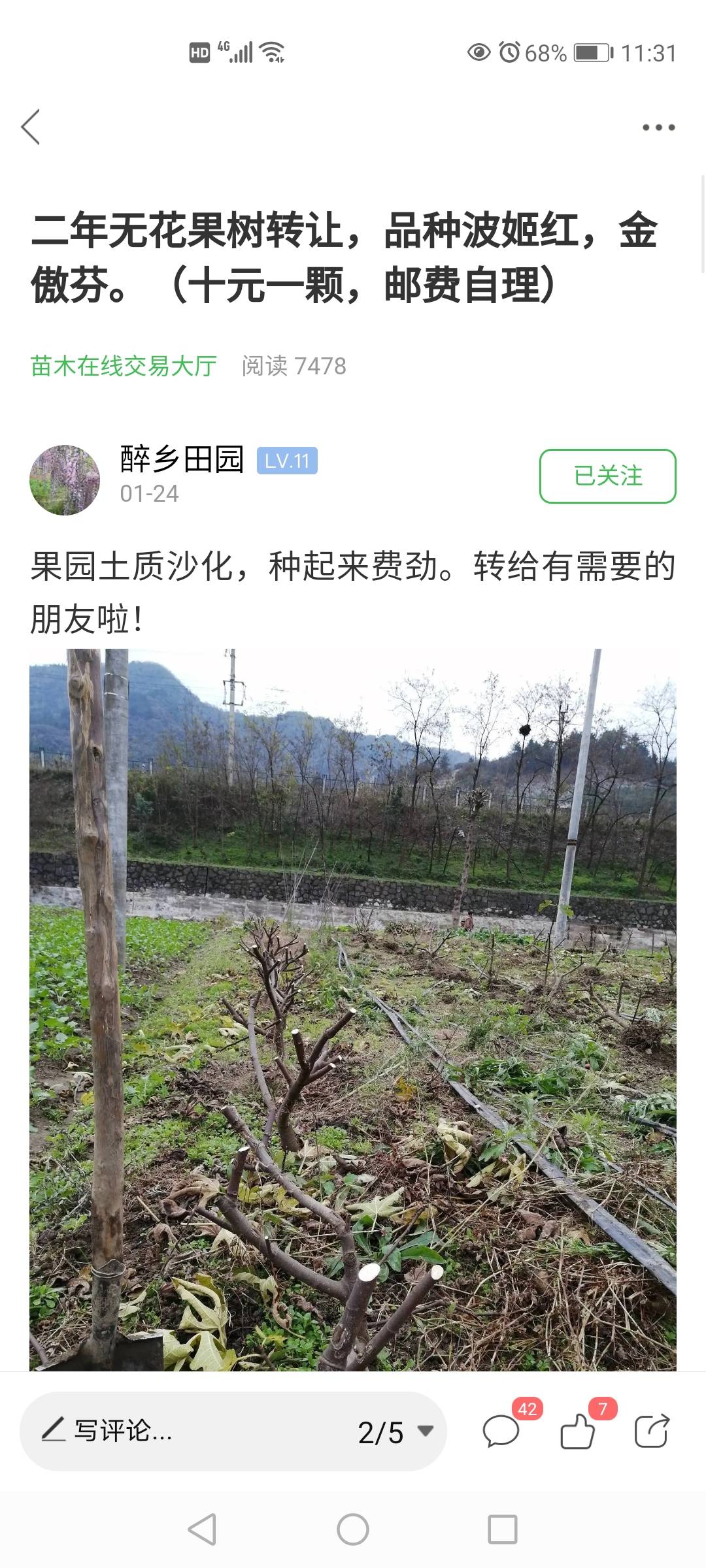Open the three-dot overflow menu
Viewport: 706px width, 1568px height.
pos(658,127)
